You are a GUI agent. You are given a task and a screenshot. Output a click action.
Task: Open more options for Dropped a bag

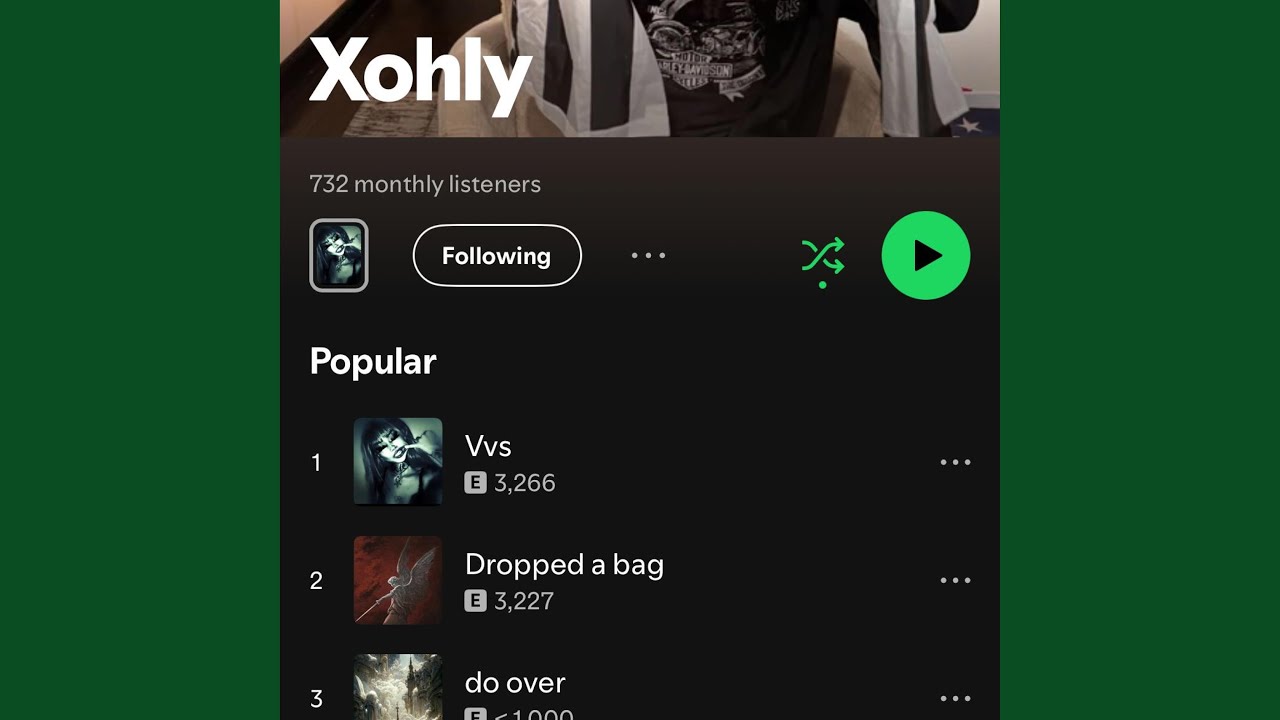(x=955, y=580)
